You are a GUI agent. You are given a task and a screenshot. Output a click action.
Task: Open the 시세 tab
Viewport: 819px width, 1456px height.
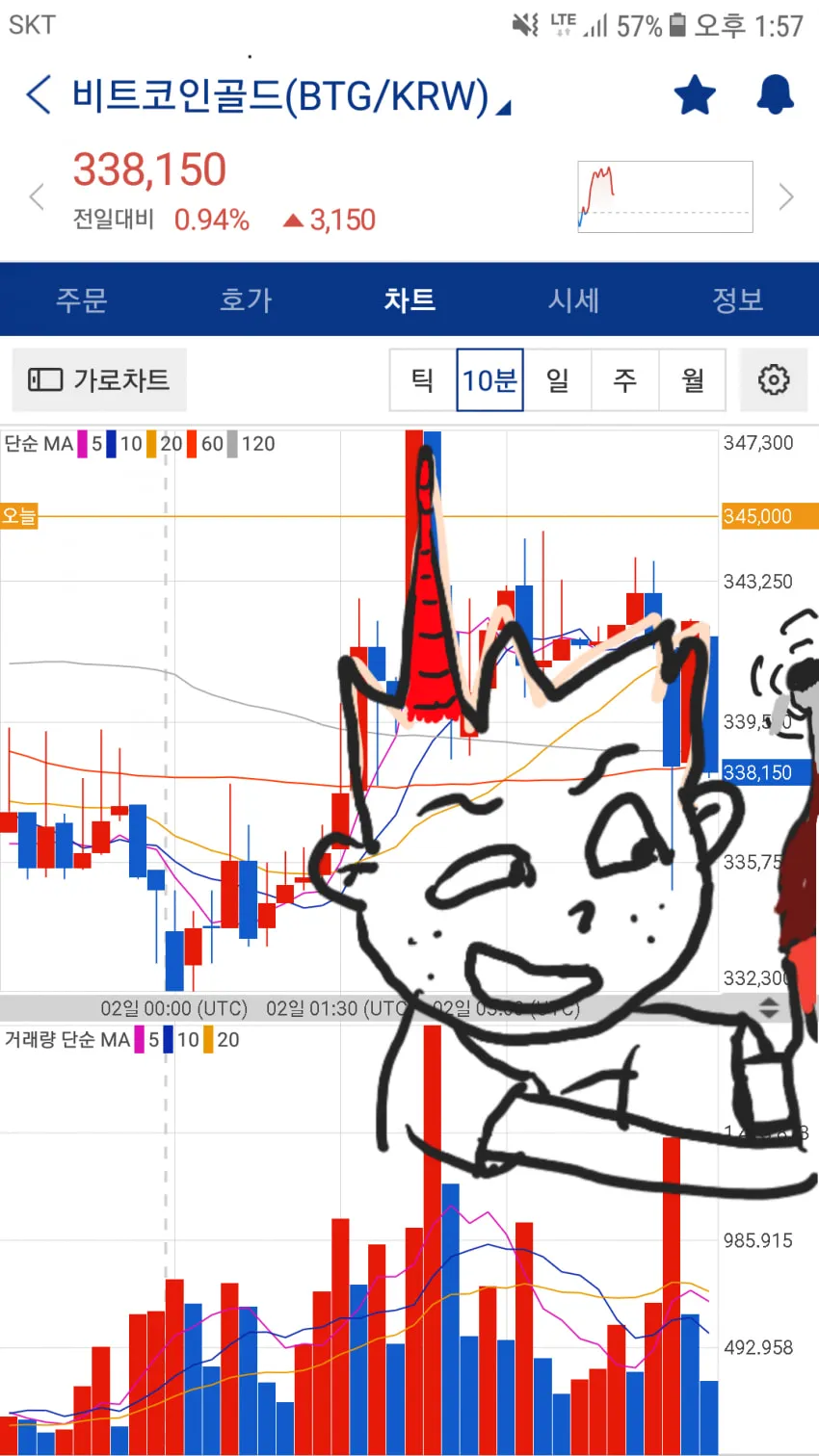click(573, 299)
